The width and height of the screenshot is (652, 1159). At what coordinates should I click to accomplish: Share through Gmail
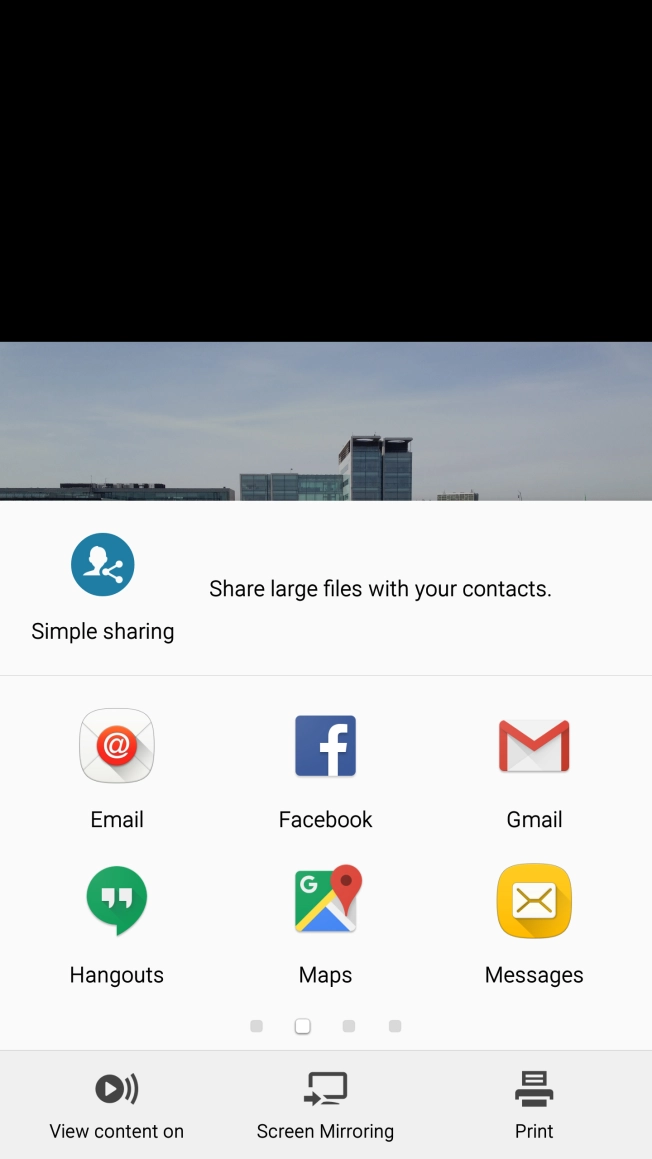534,769
